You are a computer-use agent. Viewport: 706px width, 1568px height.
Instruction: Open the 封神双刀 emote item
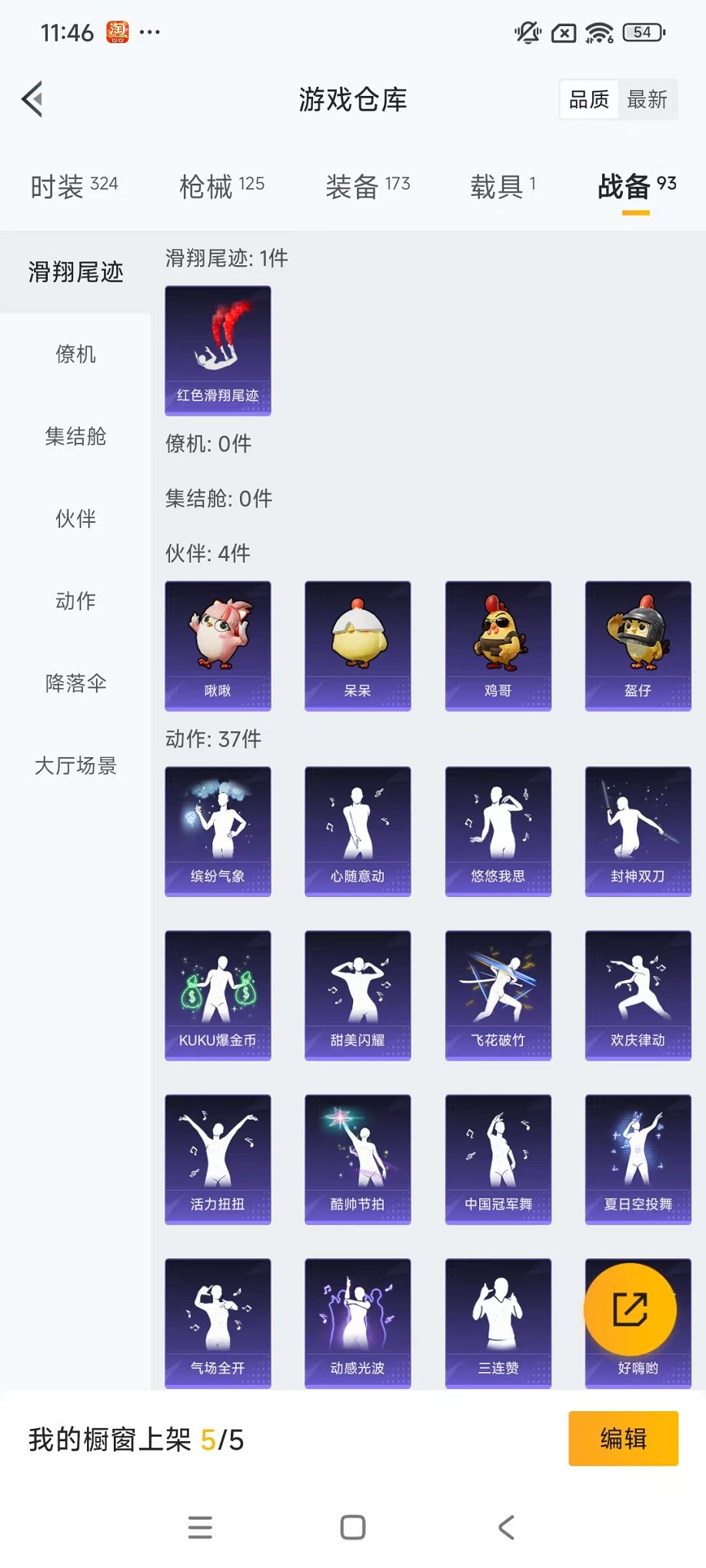click(638, 831)
